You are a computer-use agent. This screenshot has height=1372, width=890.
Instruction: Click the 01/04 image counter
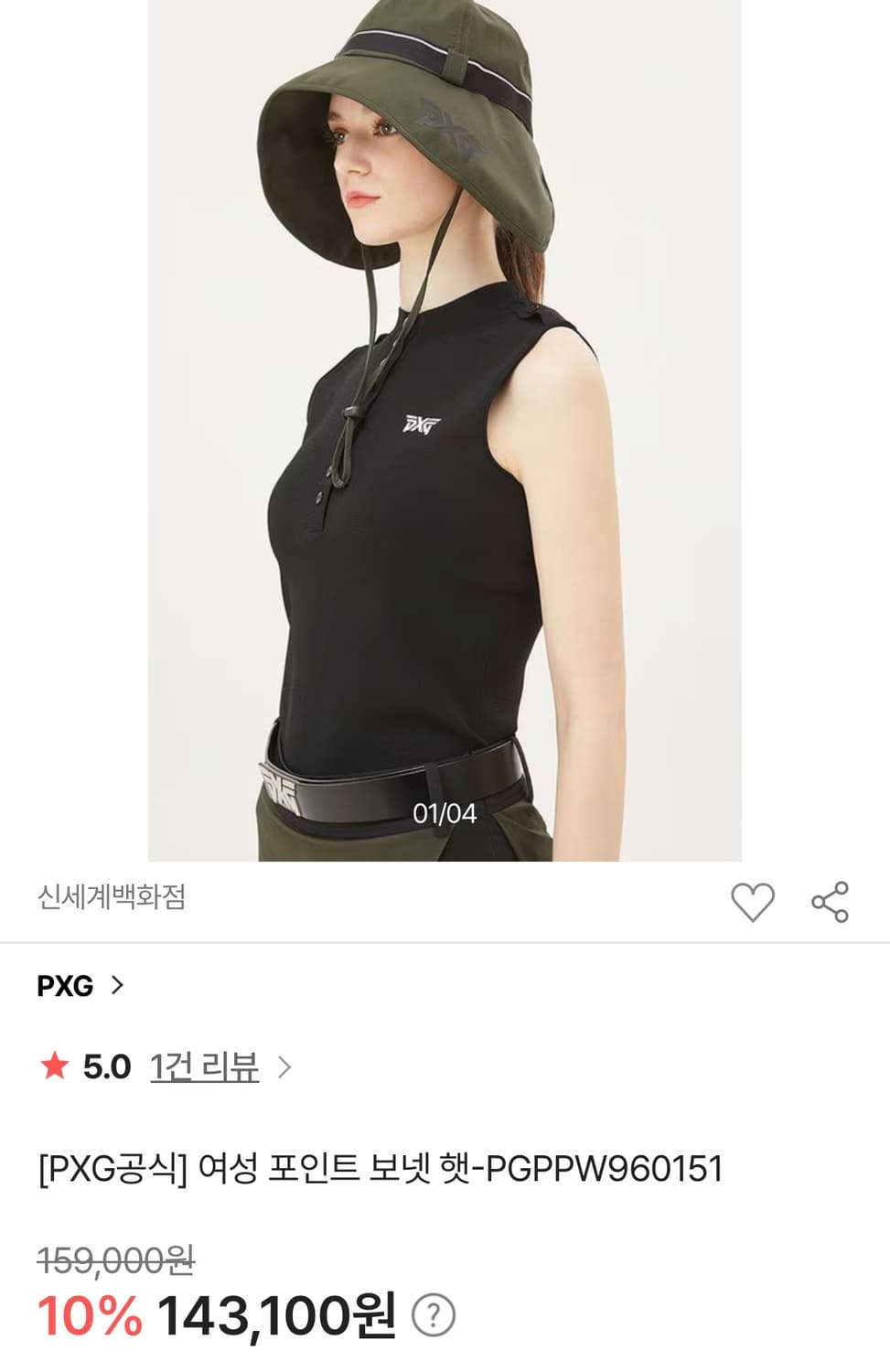click(x=445, y=813)
